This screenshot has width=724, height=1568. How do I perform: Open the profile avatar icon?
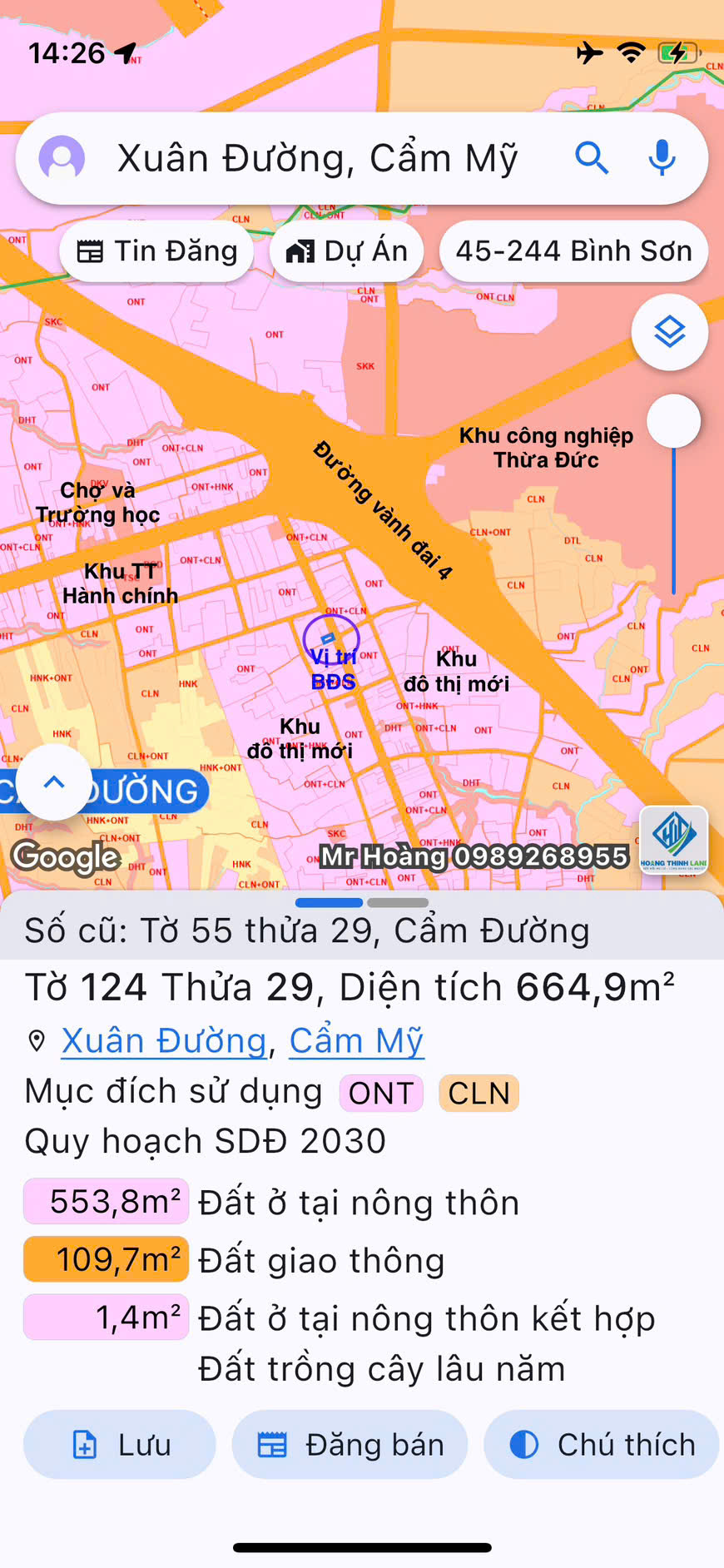[x=62, y=158]
